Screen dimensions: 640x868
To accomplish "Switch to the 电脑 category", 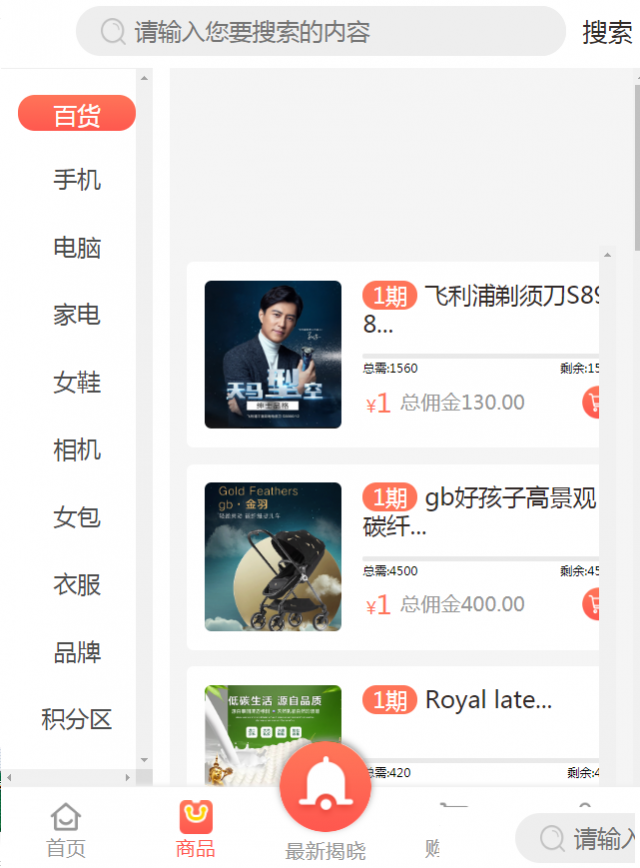I will [x=77, y=248].
